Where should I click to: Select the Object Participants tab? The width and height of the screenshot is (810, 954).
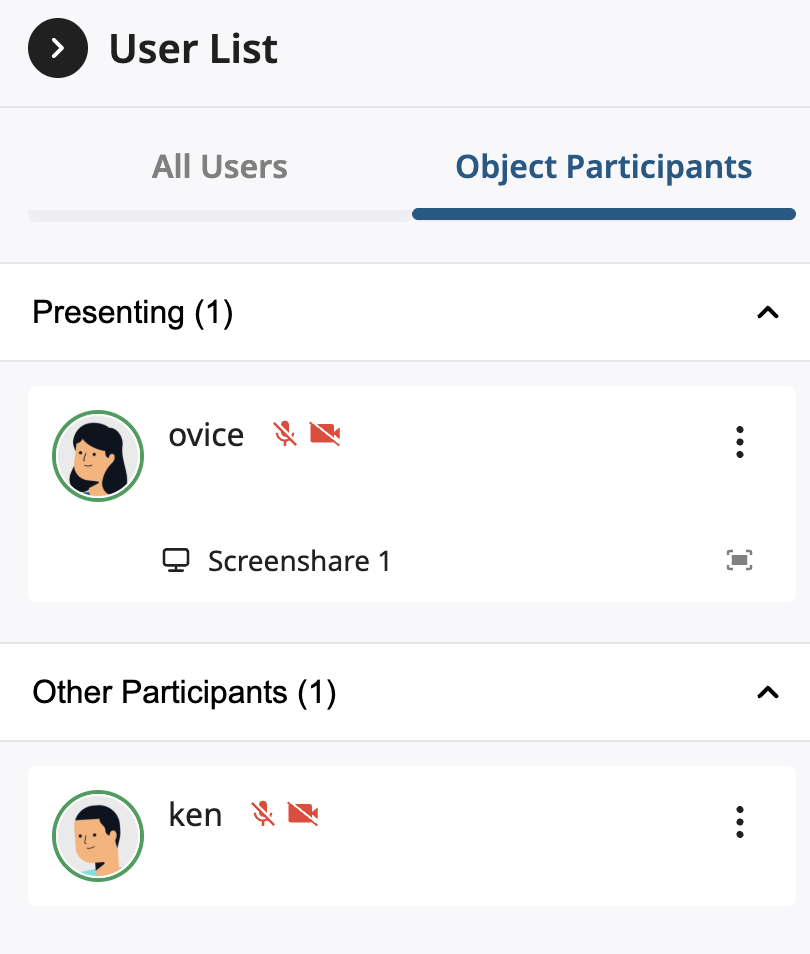tap(603, 166)
